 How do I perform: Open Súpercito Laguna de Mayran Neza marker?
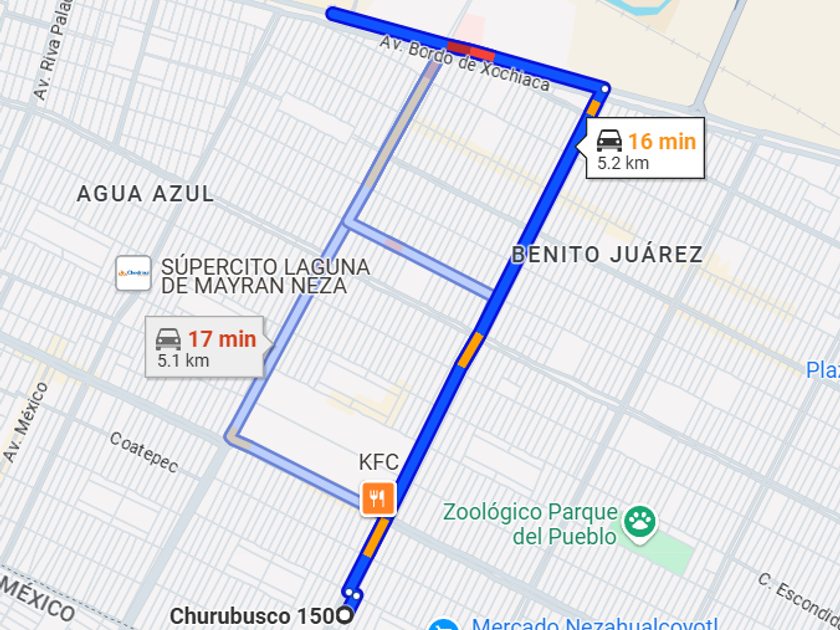pyautogui.click(x=133, y=273)
